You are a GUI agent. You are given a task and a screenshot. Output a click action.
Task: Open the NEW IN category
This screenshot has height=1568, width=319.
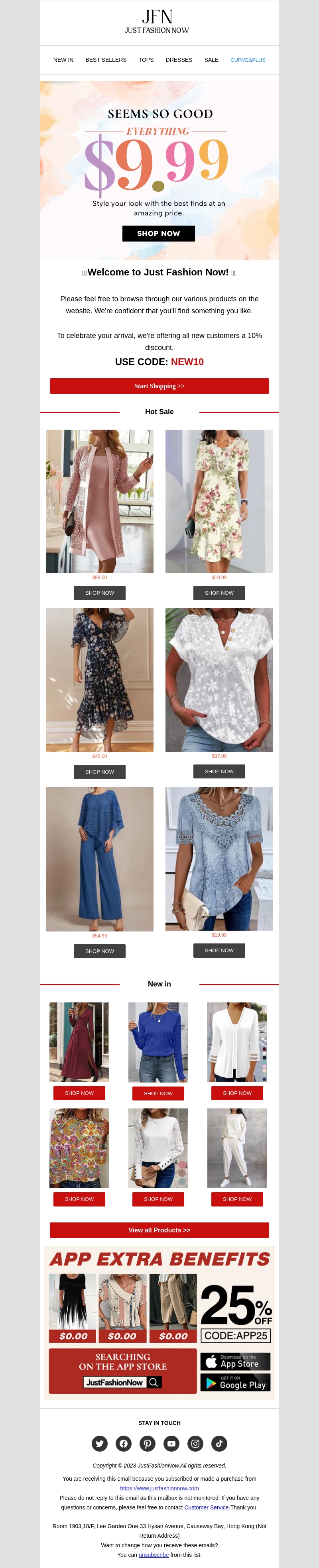(x=63, y=60)
